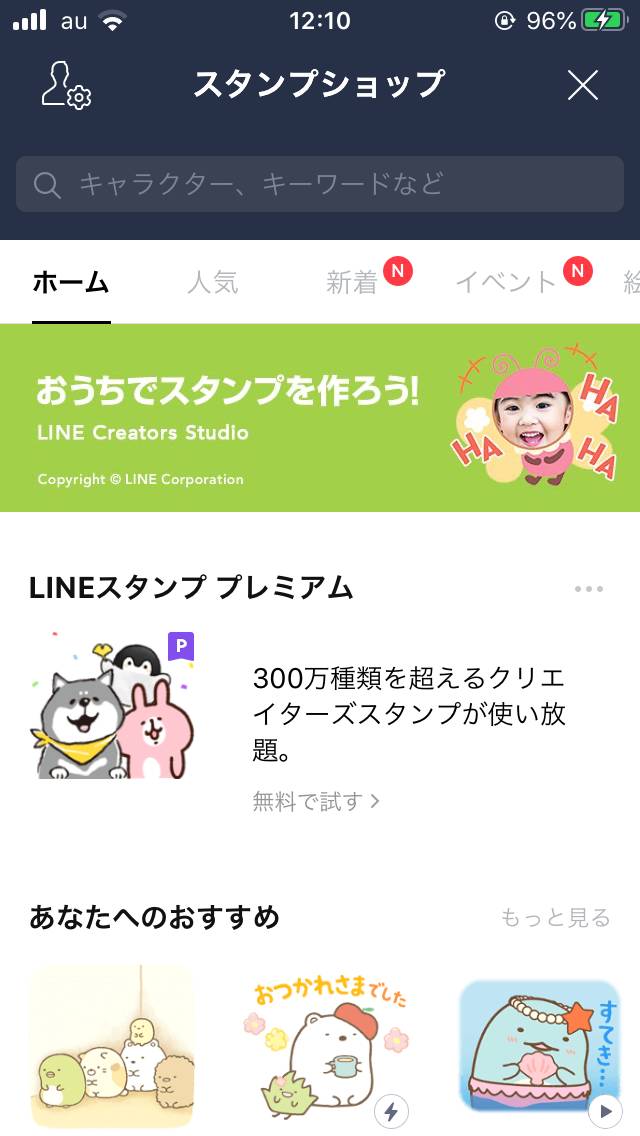Switch to the 新着 tab
The height and width of the screenshot is (1136, 640).
tap(352, 283)
